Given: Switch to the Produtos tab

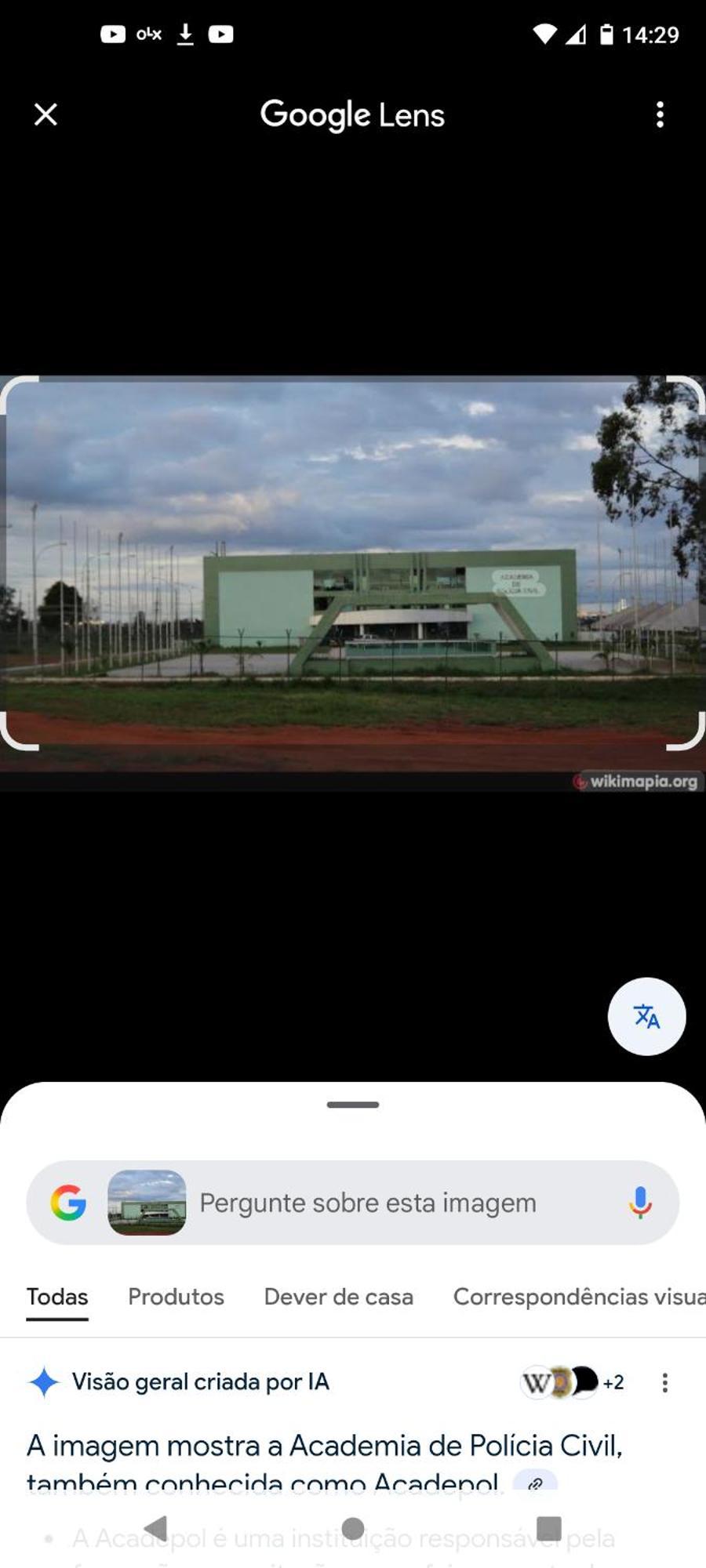Looking at the screenshot, I should coord(176,1297).
